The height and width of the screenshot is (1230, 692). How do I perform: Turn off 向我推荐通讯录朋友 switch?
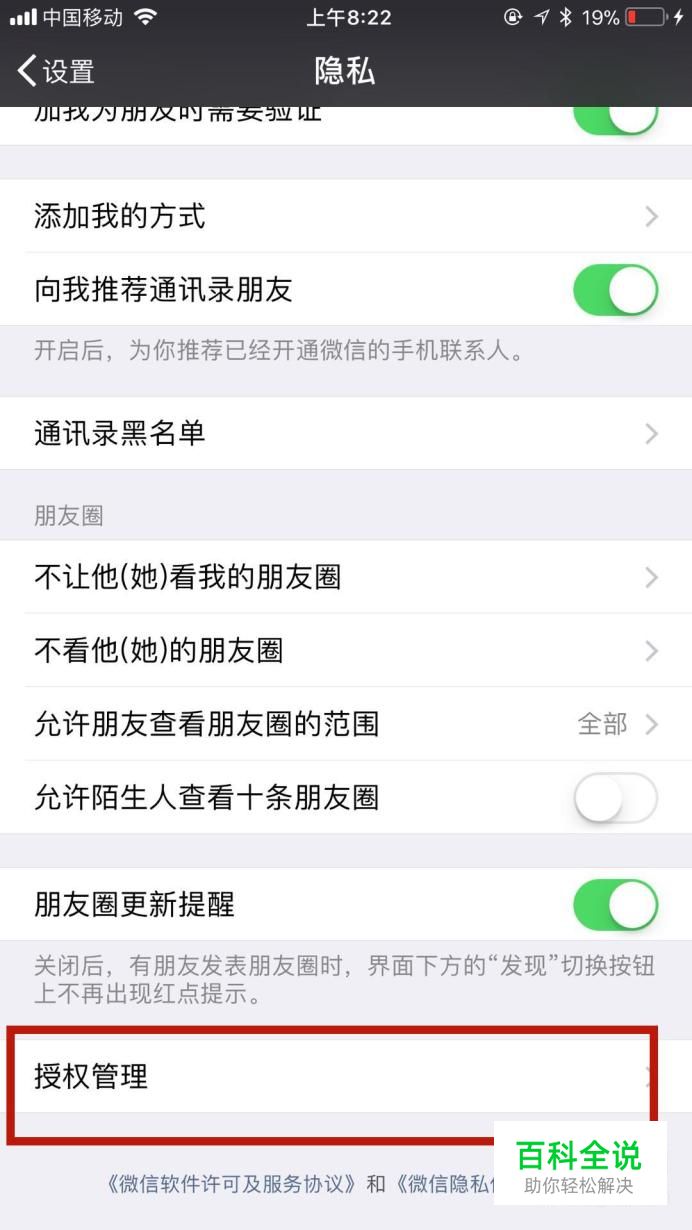pyautogui.click(x=615, y=290)
